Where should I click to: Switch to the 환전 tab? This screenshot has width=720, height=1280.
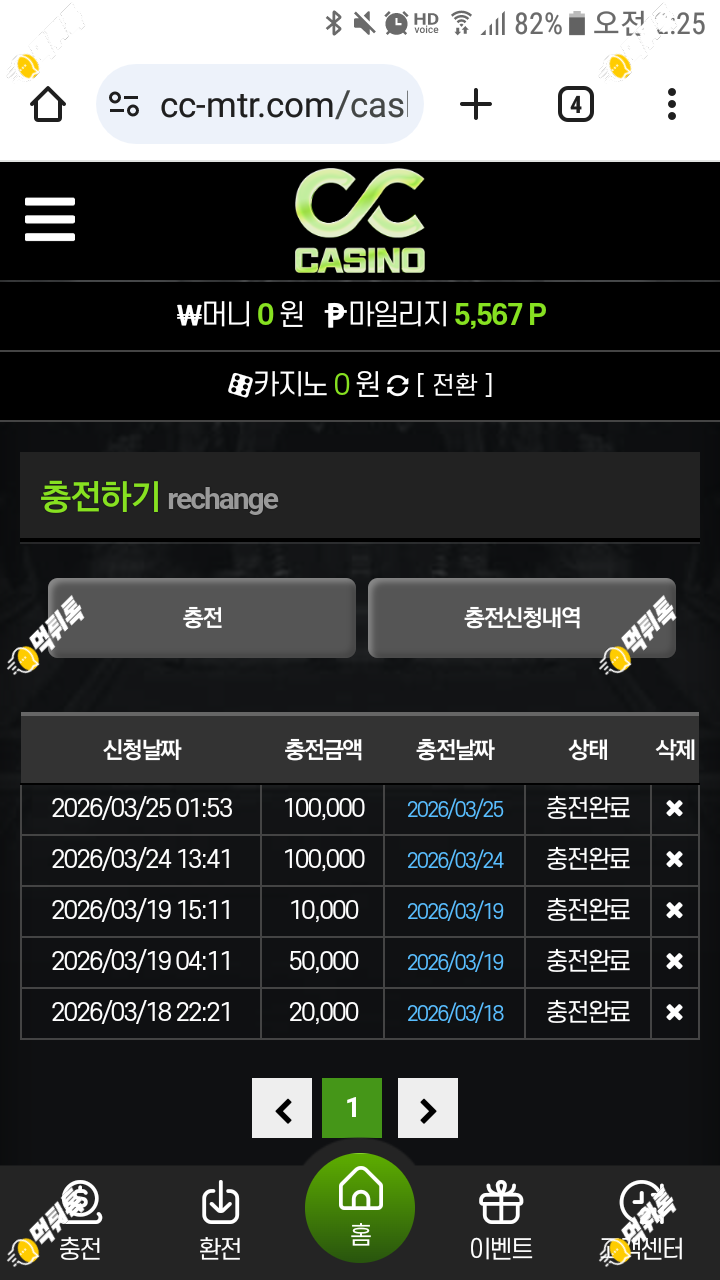coord(220,1222)
